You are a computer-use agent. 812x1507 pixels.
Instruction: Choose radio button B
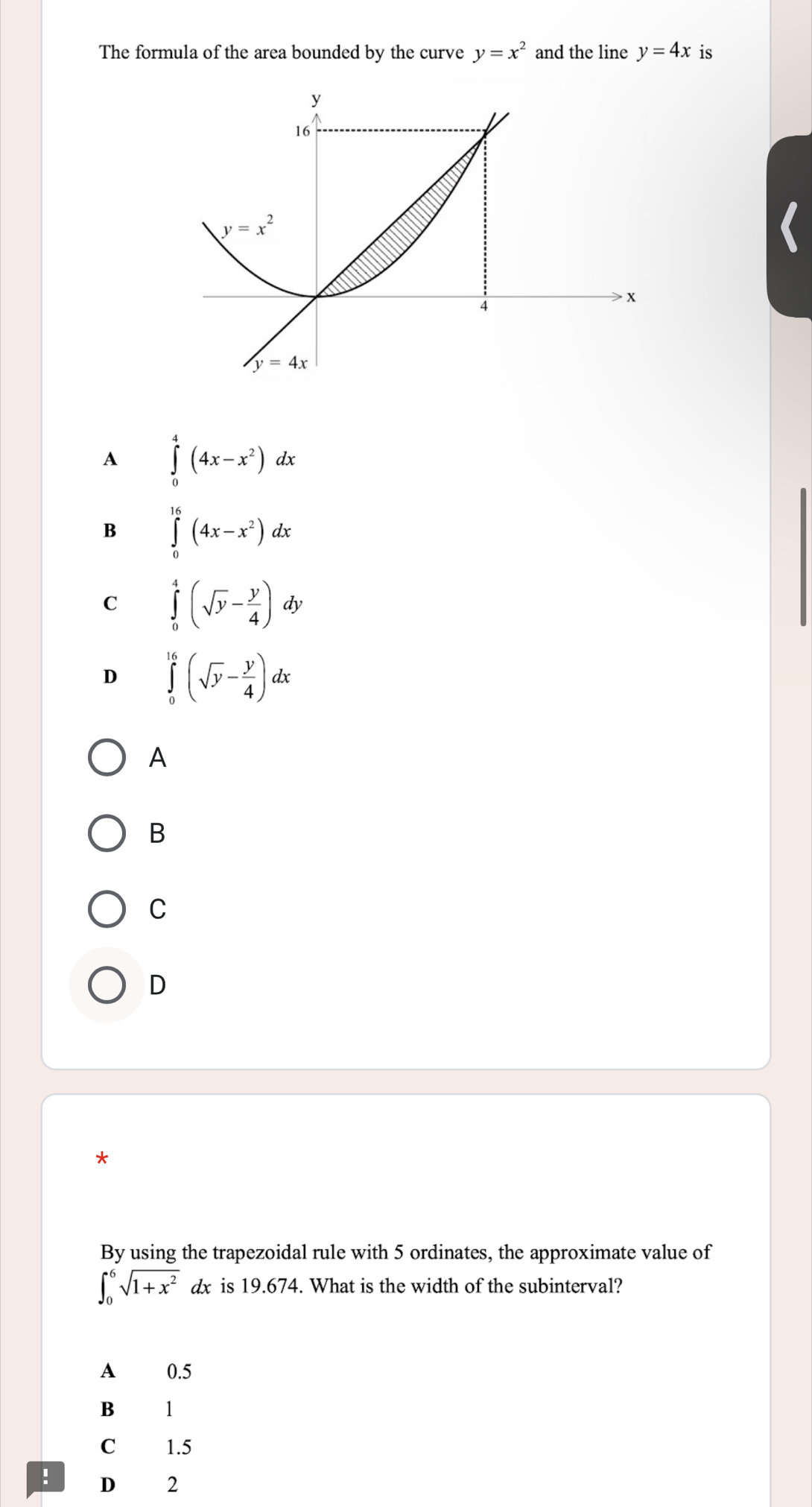pyautogui.click(x=107, y=833)
